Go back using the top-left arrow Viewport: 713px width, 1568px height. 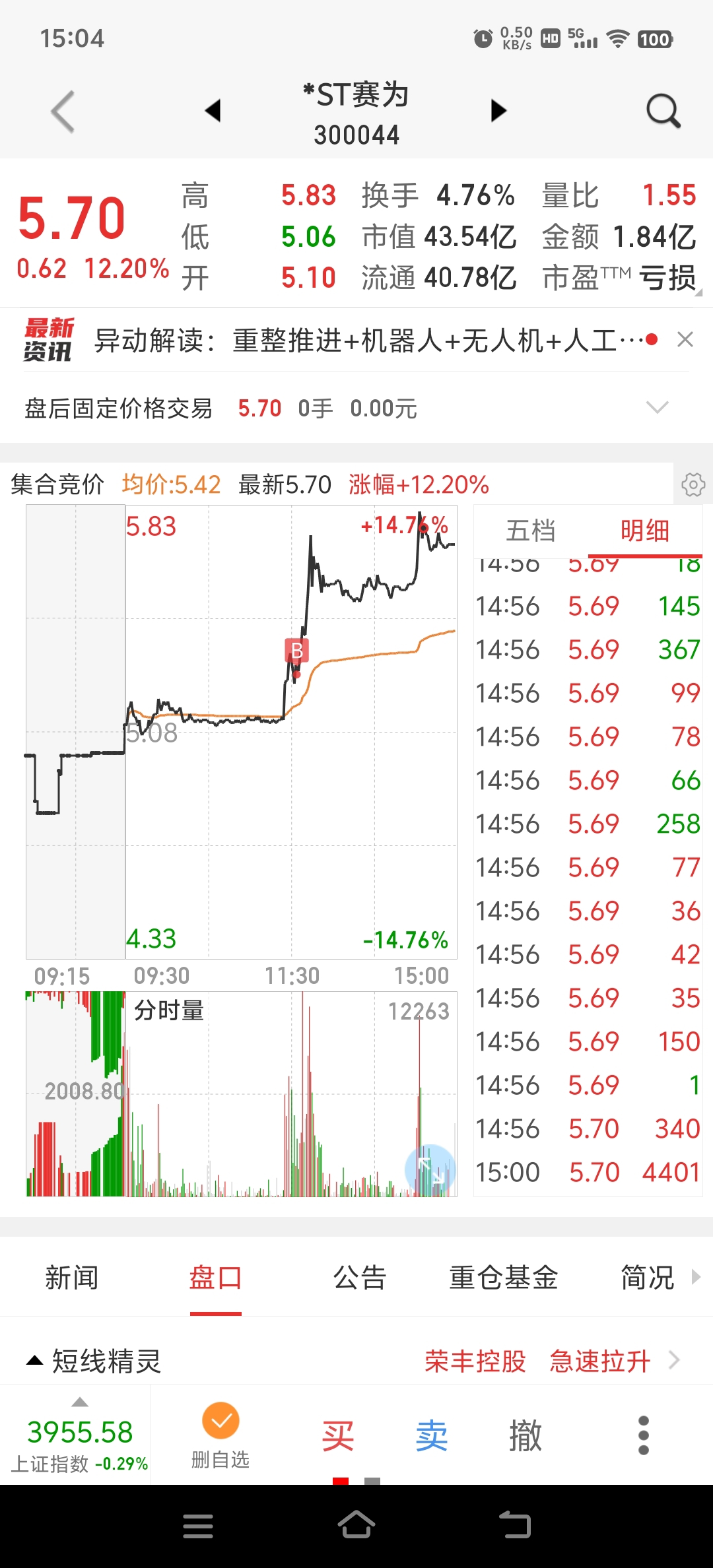tap(63, 112)
